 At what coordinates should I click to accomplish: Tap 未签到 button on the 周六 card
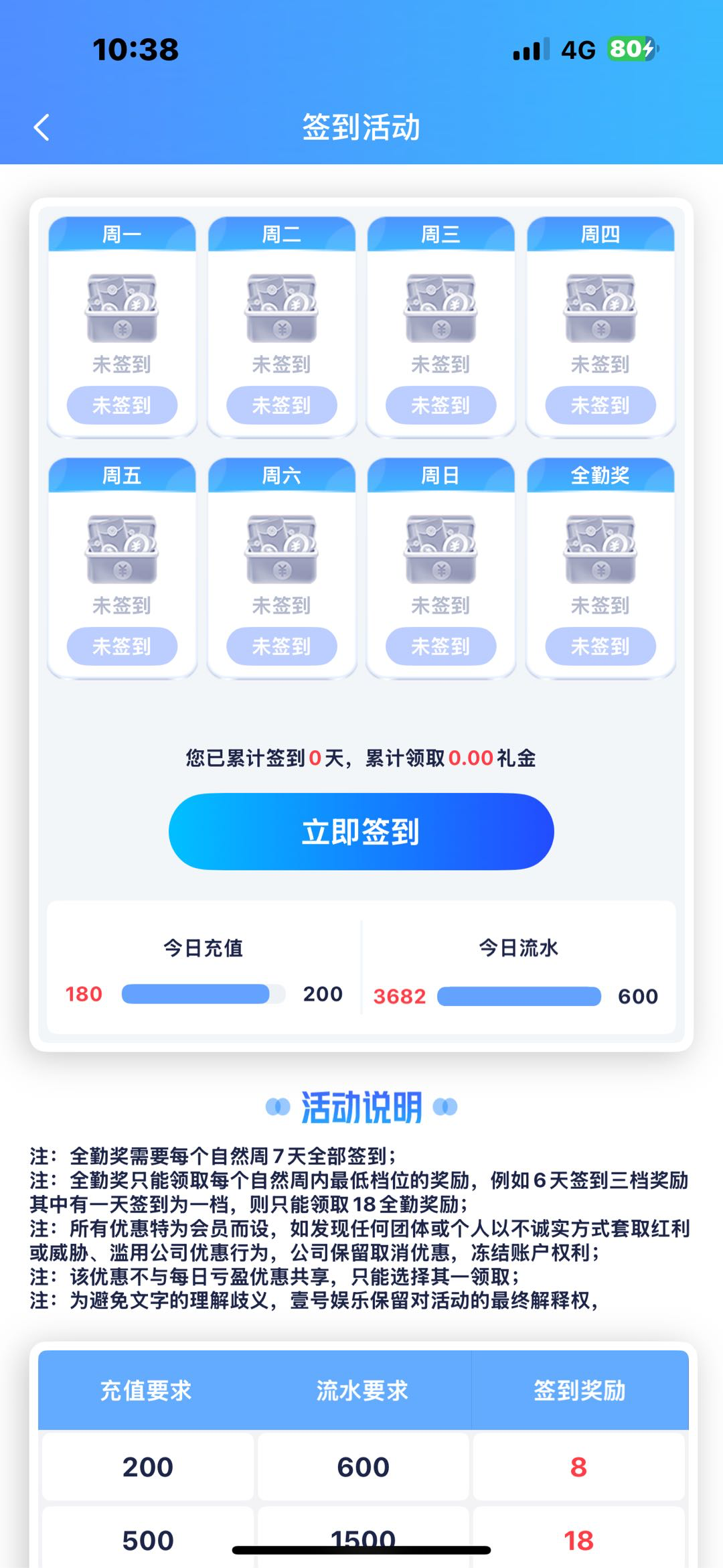281,646
